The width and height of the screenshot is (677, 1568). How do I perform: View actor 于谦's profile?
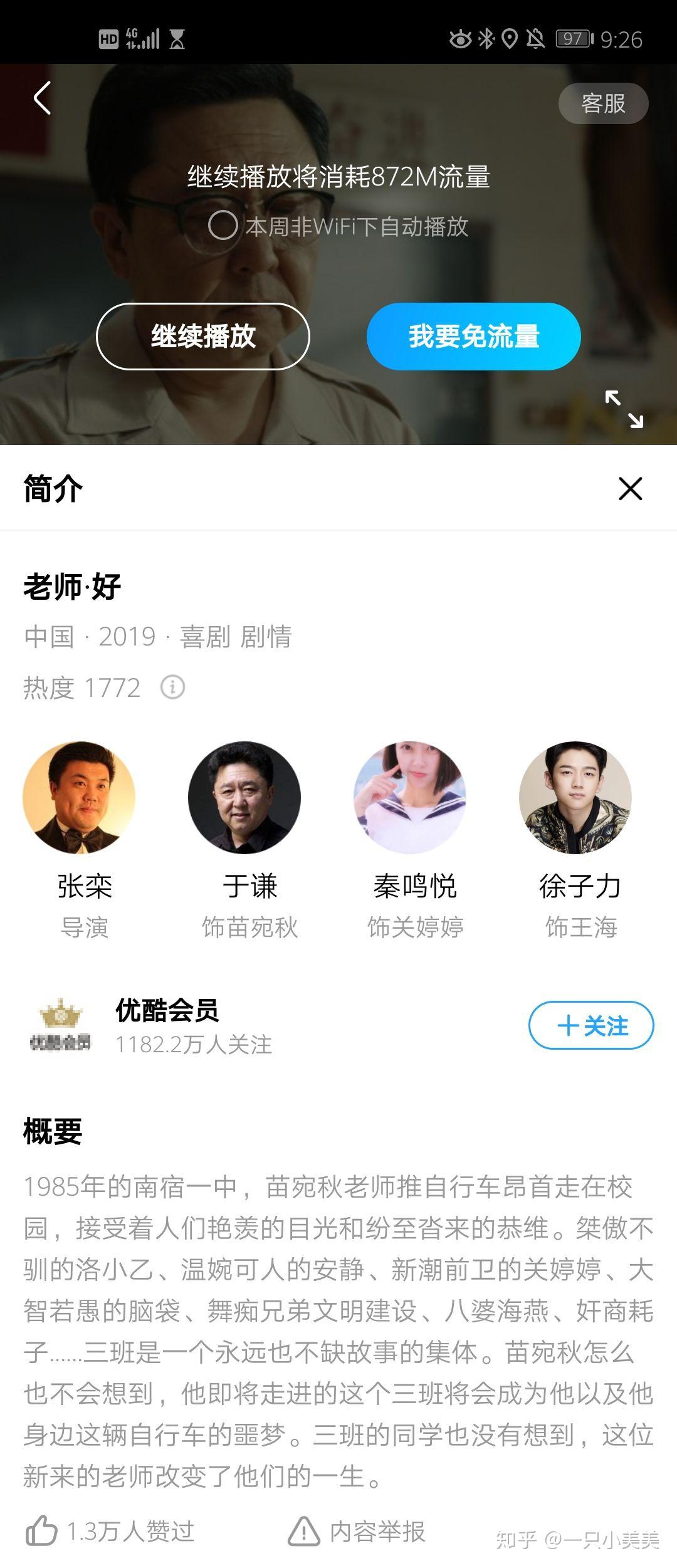click(244, 797)
